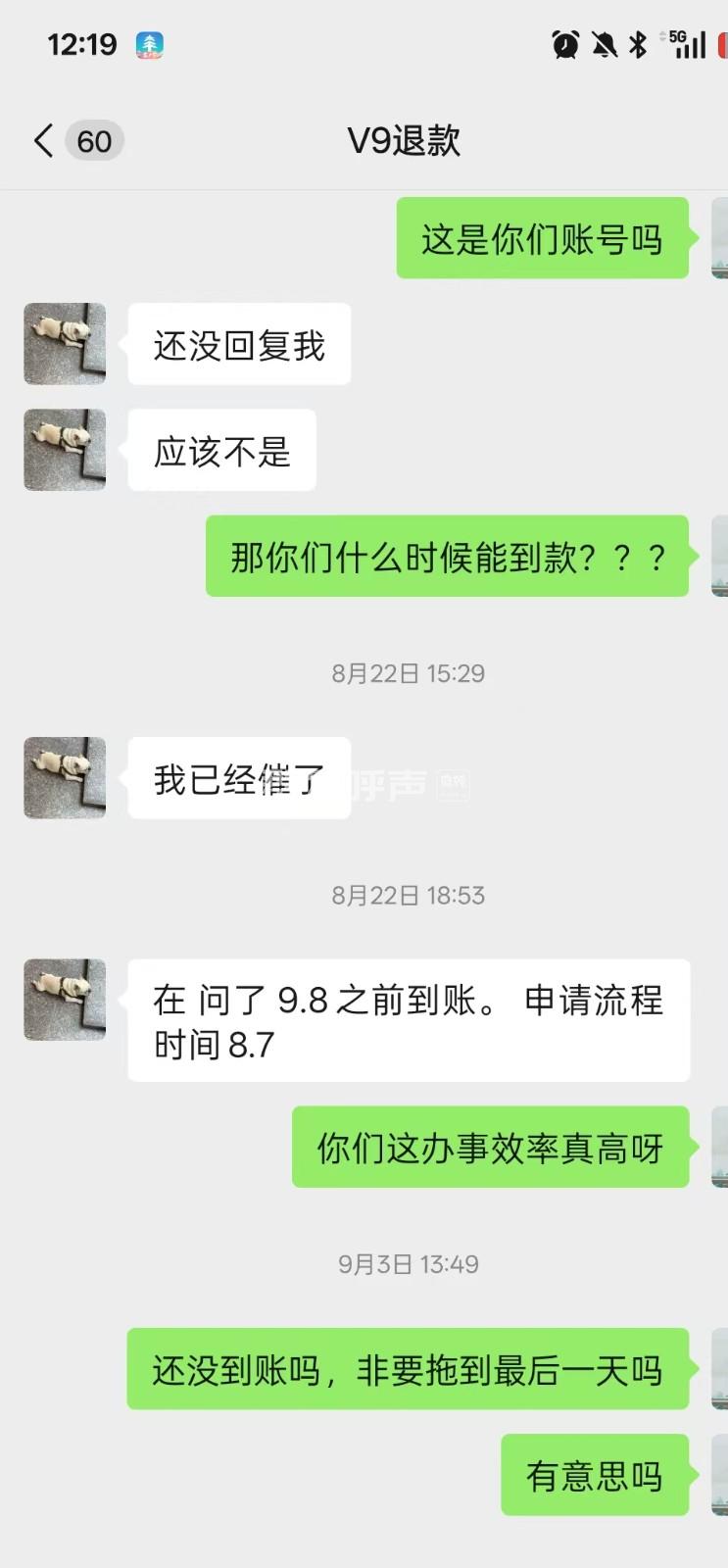
Task: Open sender's avatar beside the 9.8 之前到账 message
Action: coord(65,999)
